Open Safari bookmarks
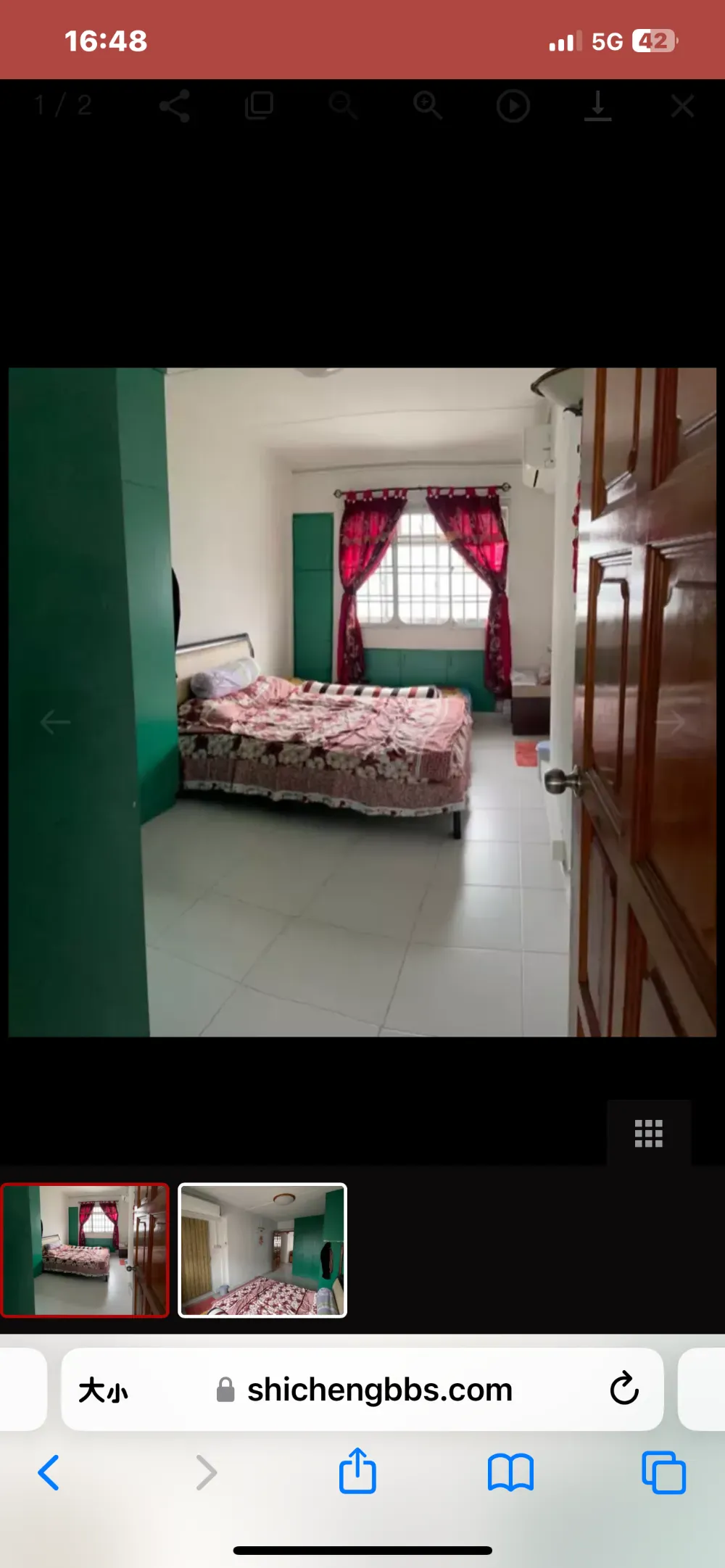The width and height of the screenshot is (725, 1568). [510, 1472]
